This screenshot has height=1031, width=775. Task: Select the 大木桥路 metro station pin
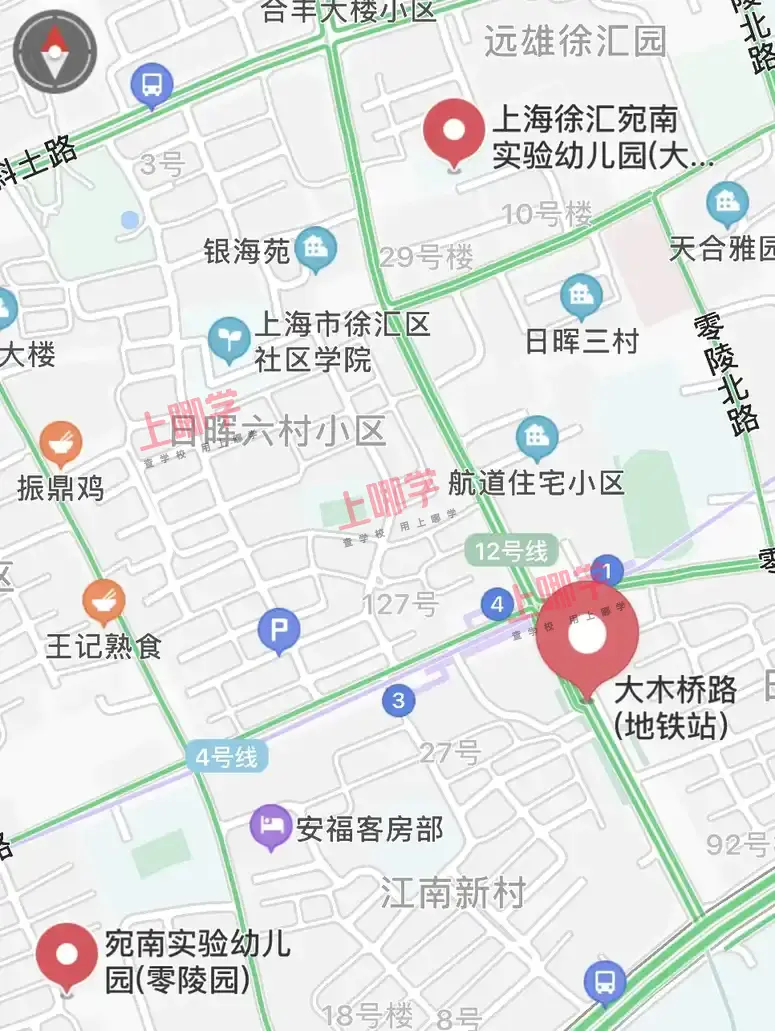(587, 640)
